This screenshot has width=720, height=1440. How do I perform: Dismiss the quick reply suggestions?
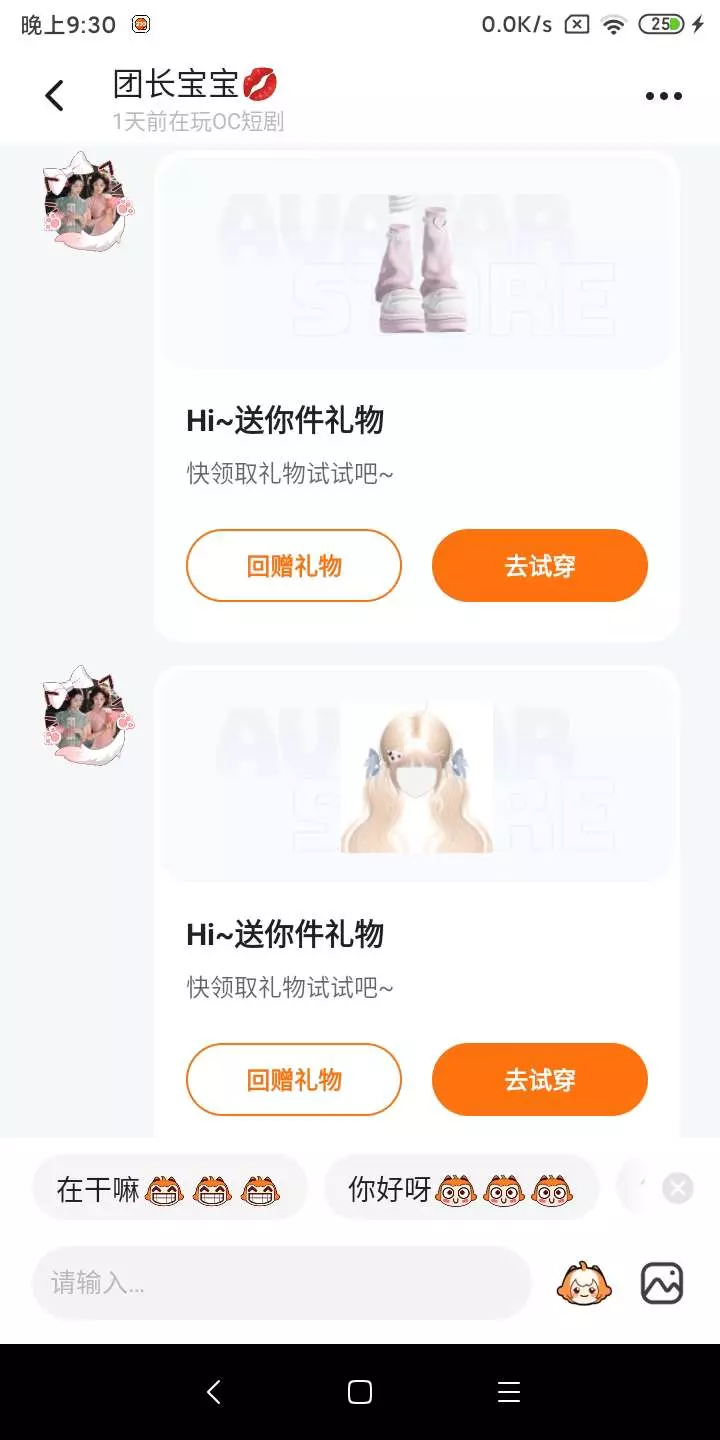click(x=677, y=1188)
